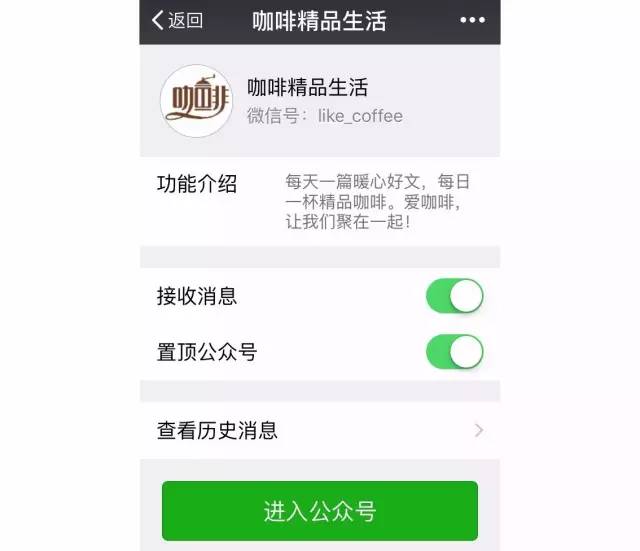Viewport: 640px width, 551px height.
Task: Turn off the 接收消息 switch
Action: pyautogui.click(x=454, y=296)
